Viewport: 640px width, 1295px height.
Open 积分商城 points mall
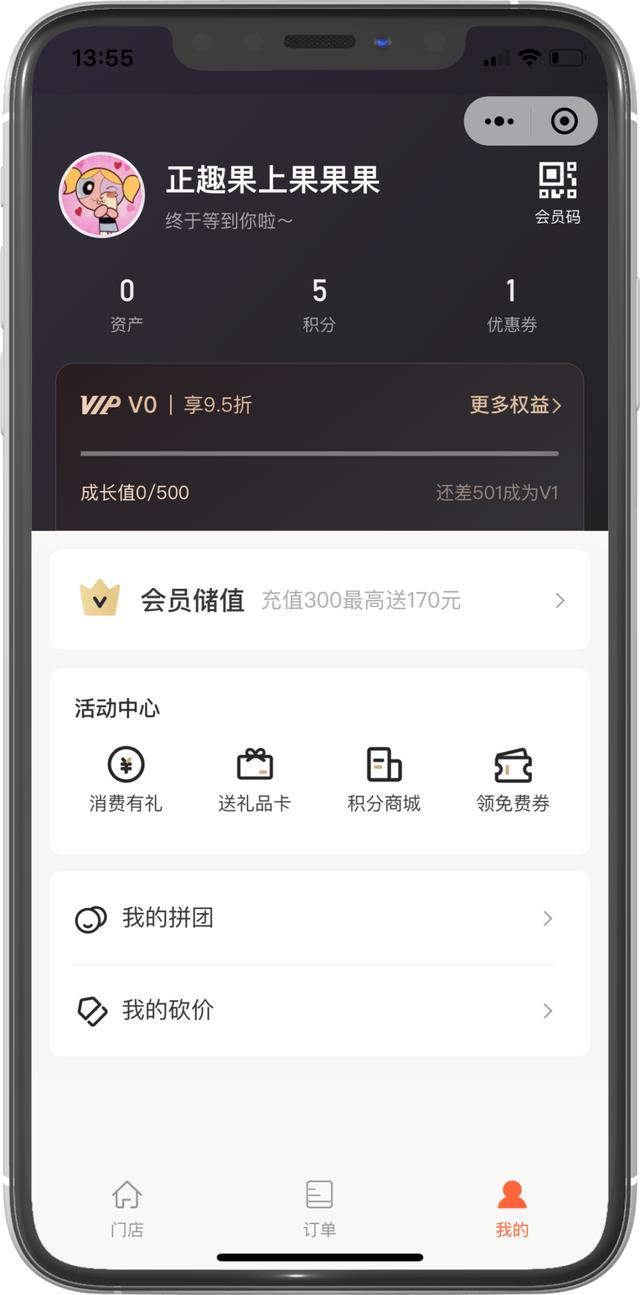(x=384, y=780)
